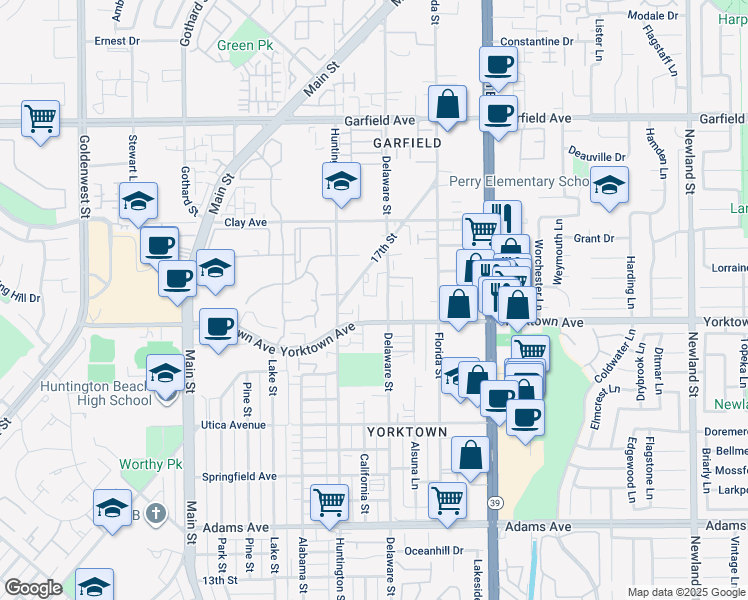The height and width of the screenshot is (600, 748).
Task: Tap the shopping cart marker below Alsuna Ln
Action: [447, 500]
